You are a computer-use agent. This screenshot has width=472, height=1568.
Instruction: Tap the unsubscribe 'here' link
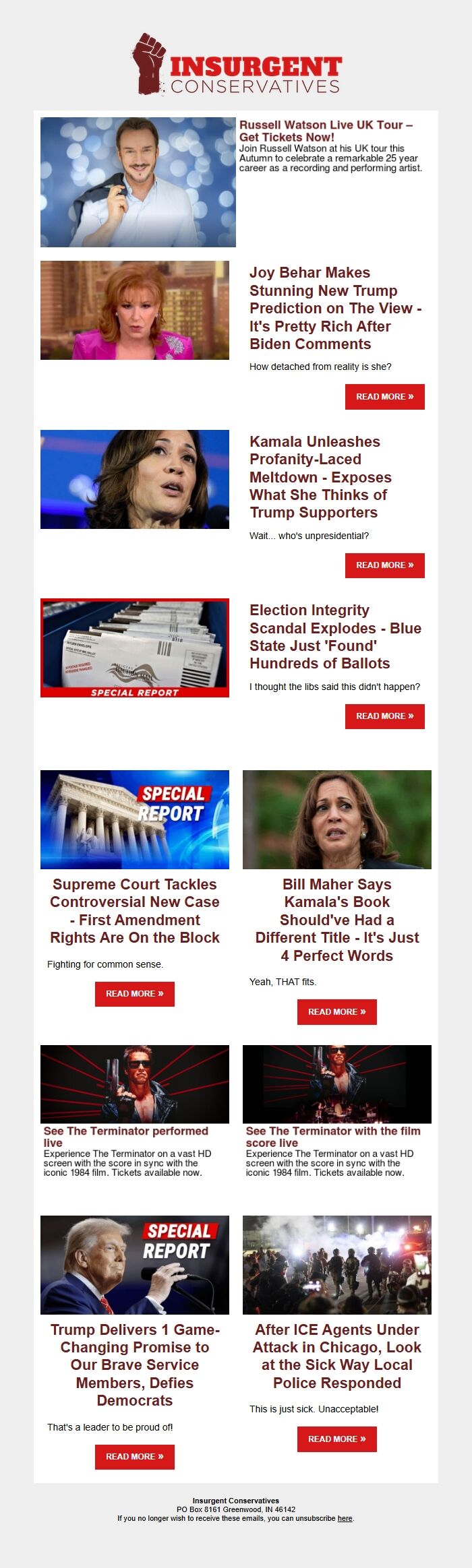tap(345, 1518)
